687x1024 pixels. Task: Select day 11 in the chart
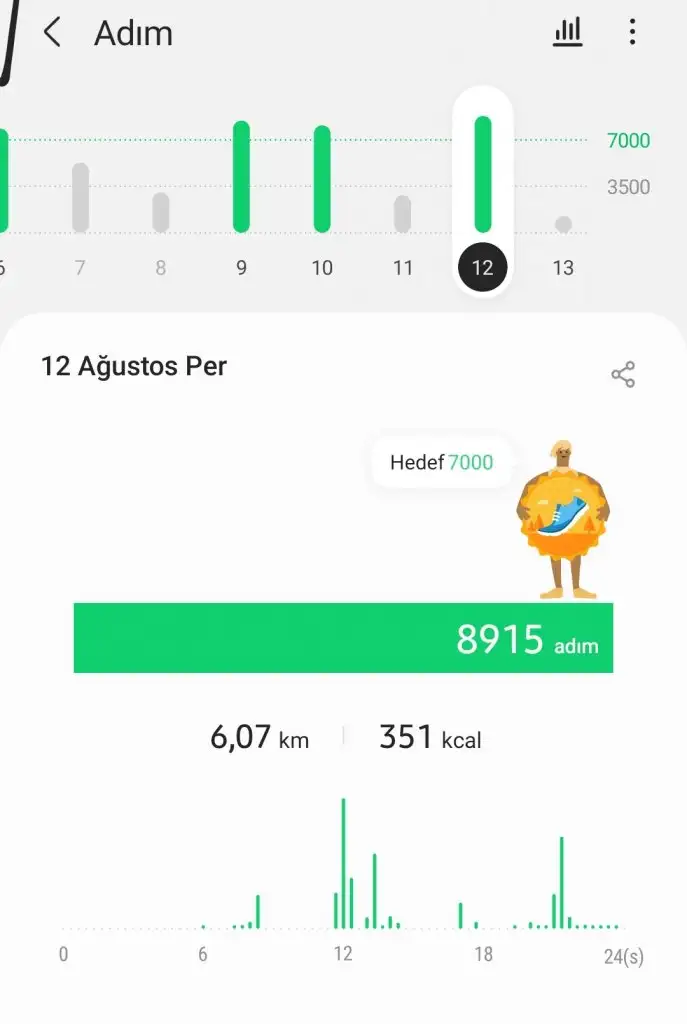[402, 215]
